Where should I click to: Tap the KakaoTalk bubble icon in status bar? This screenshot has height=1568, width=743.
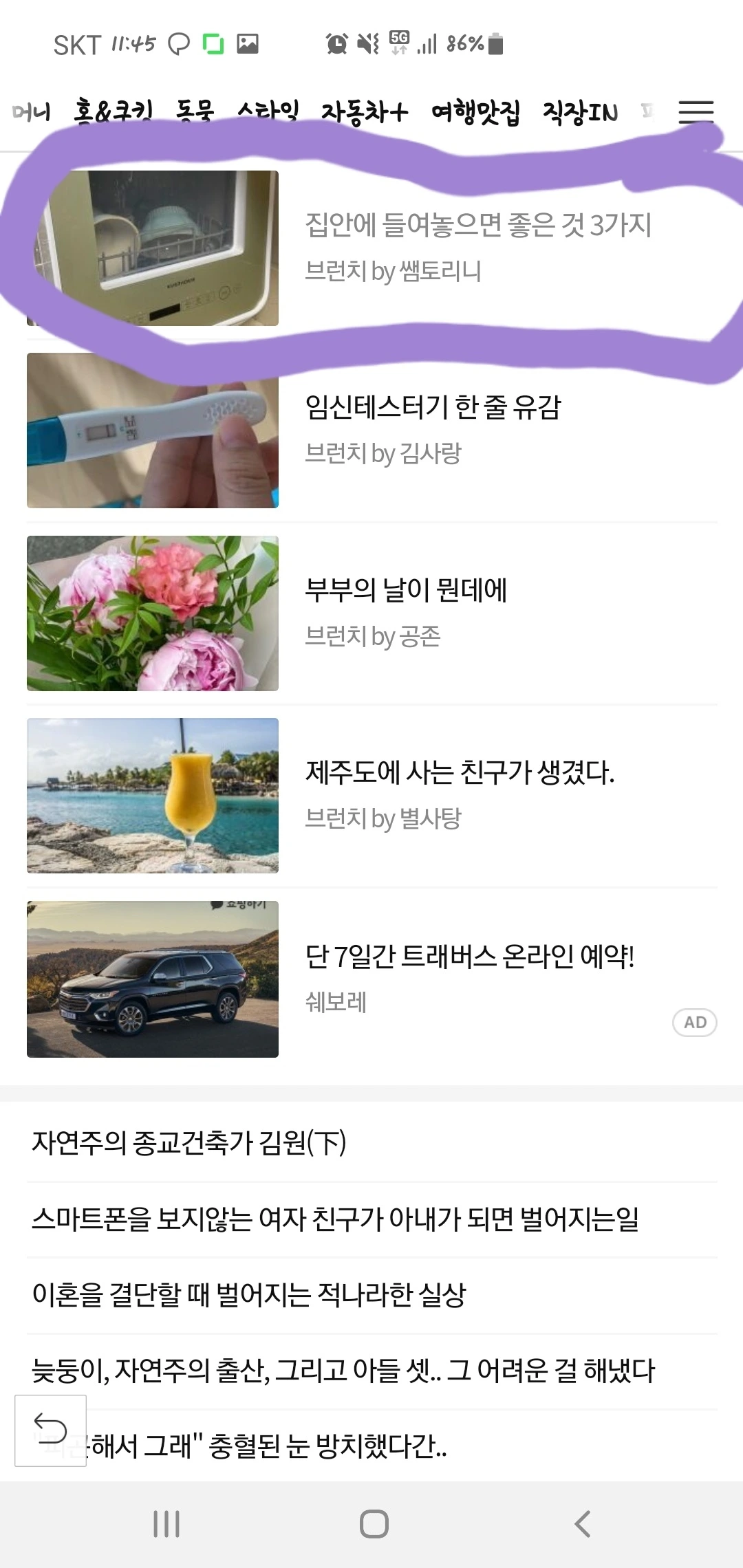180,43
